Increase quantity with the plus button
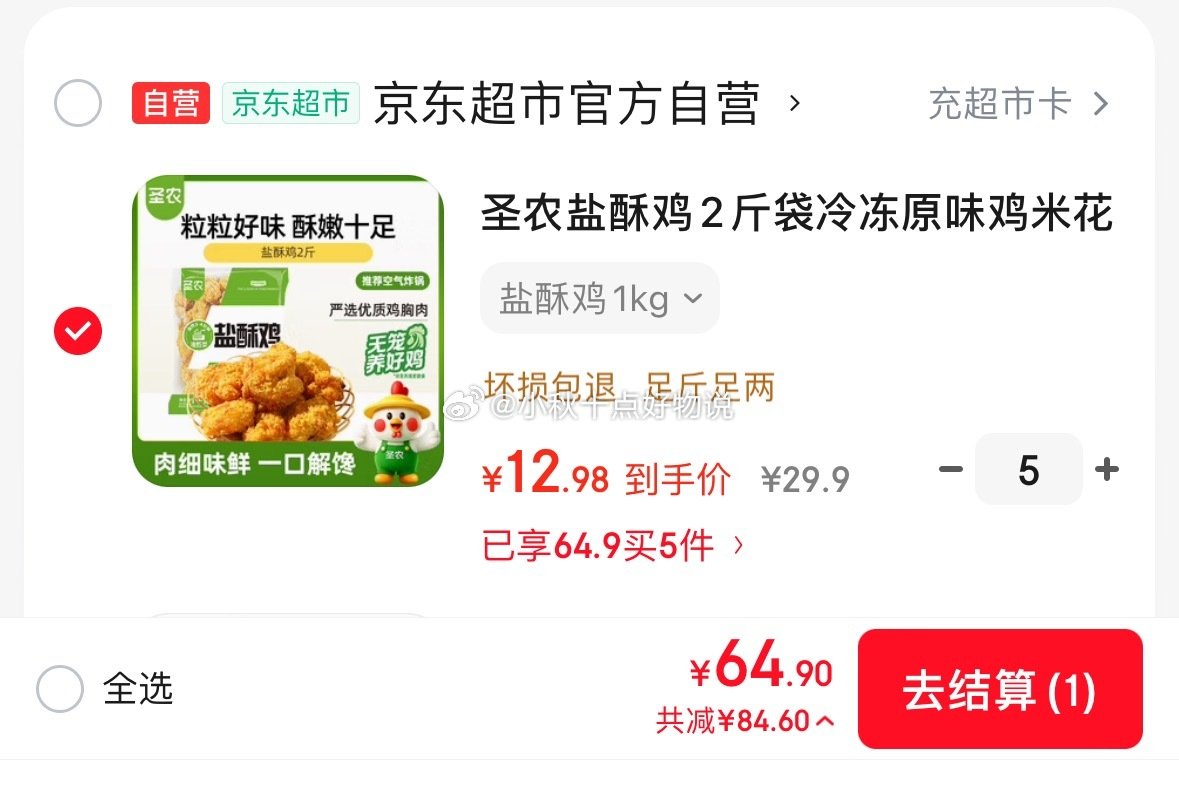This screenshot has width=1179, height=806. tap(1106, 469)
